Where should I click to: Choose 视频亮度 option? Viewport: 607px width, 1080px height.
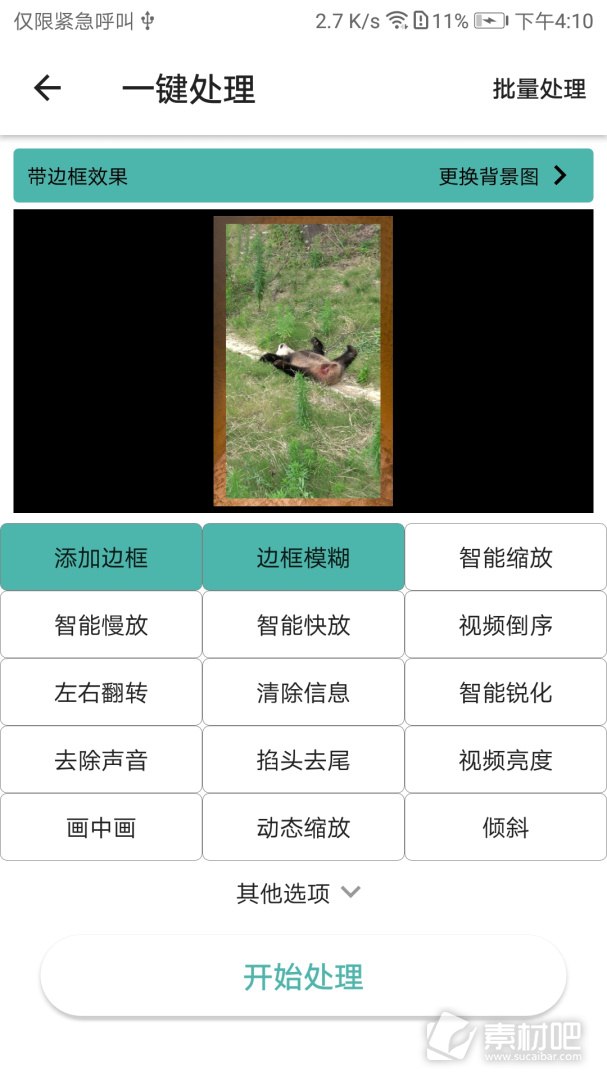505,760
